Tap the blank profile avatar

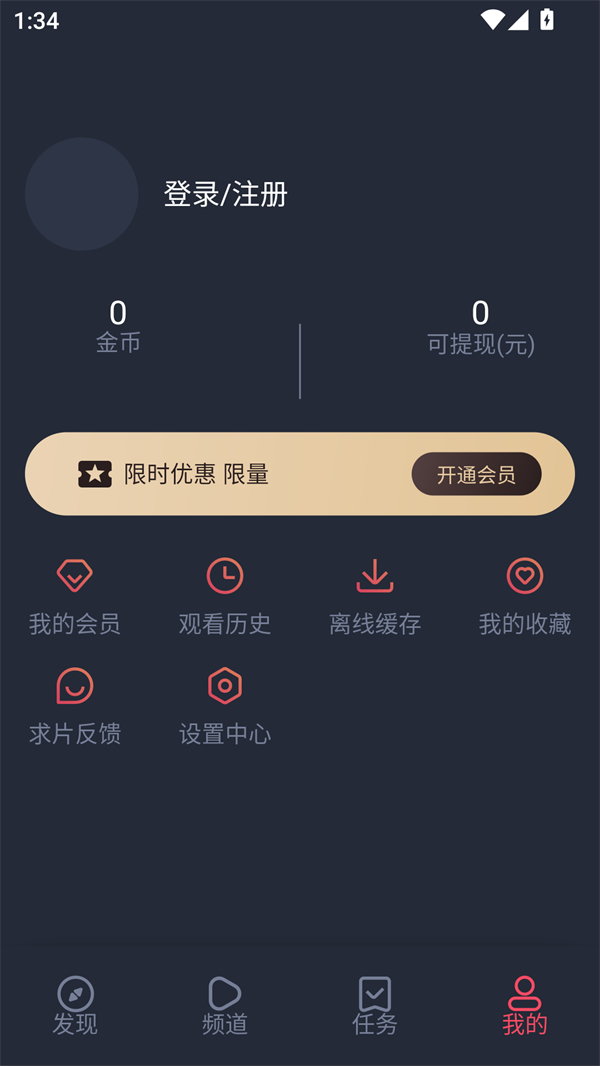81,194
